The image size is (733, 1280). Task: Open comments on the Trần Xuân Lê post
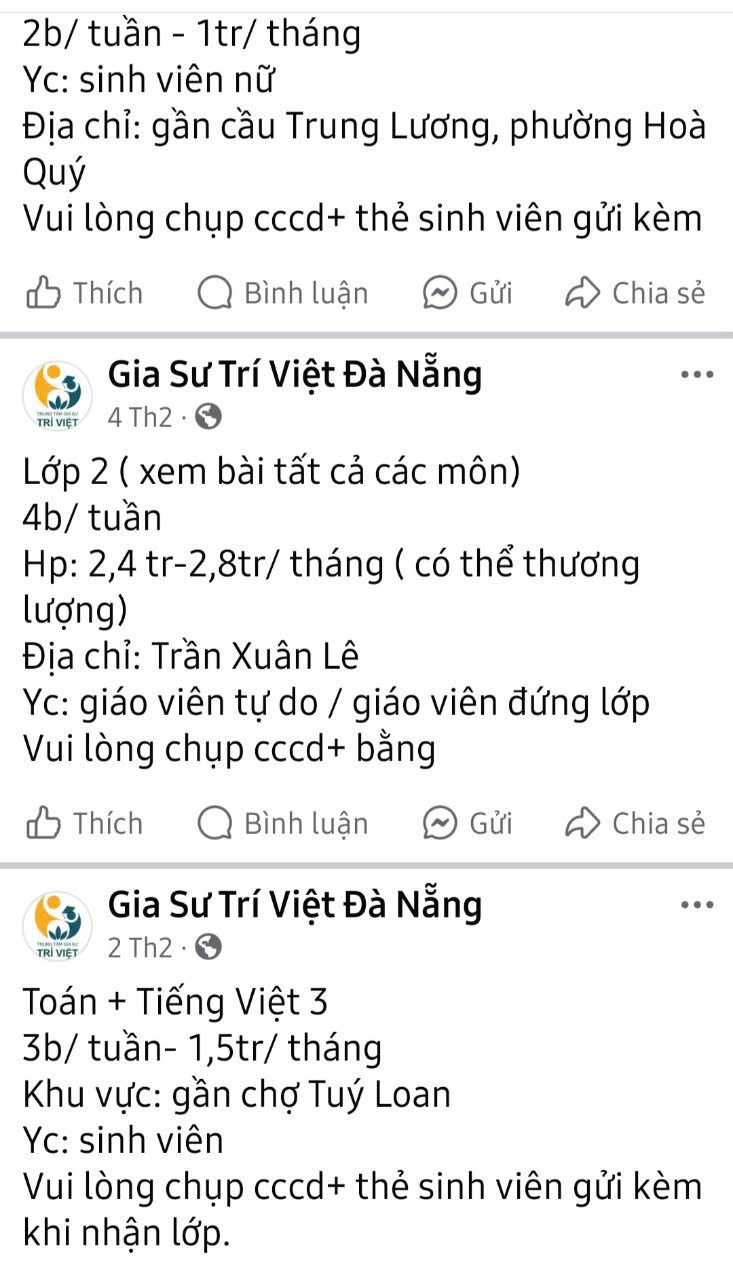pos(283,824)
